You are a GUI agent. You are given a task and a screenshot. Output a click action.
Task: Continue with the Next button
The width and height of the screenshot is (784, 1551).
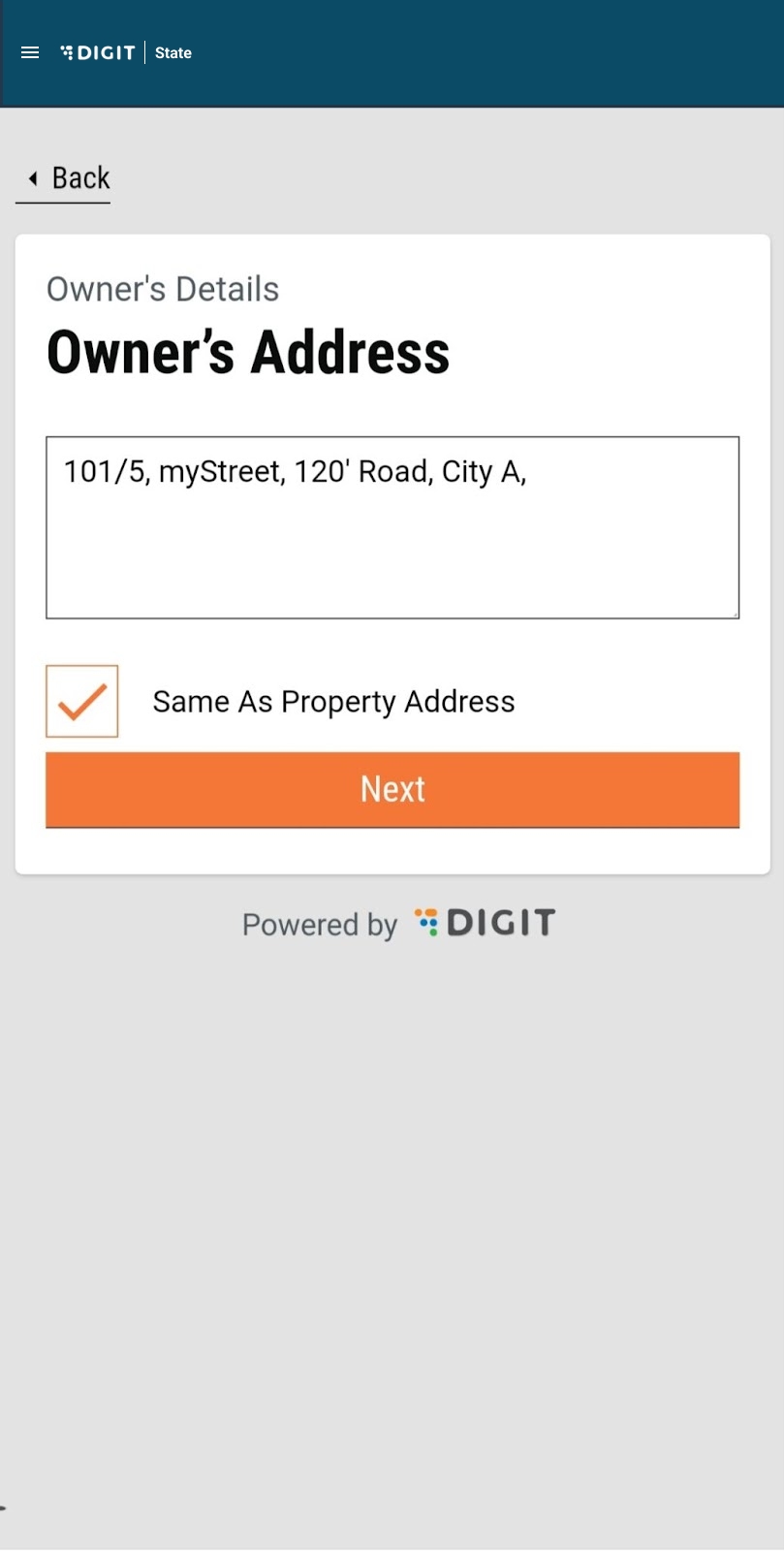(392, 789)
